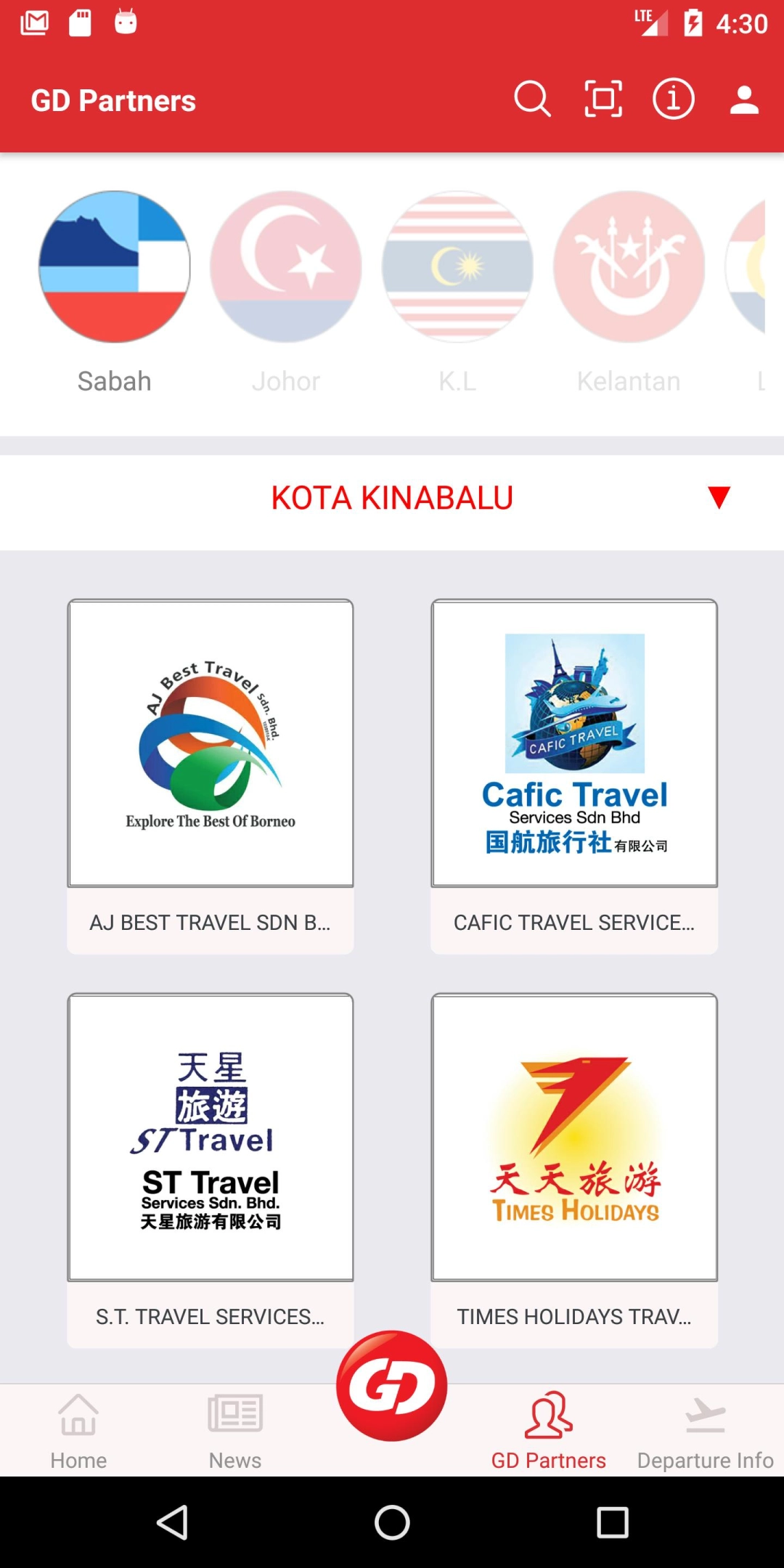Go to the Departure Info tab

click(705, 1431)
